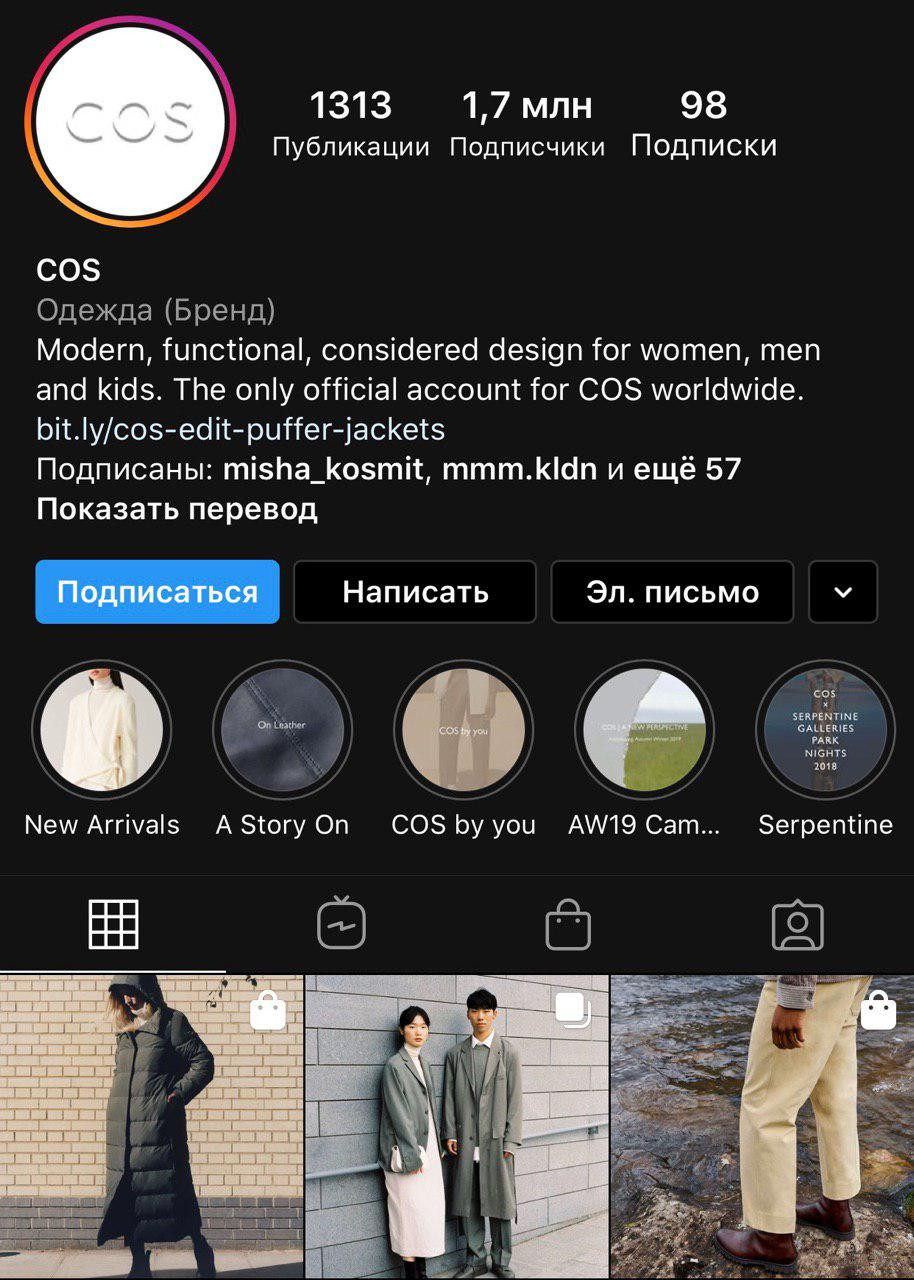Switch to the tagged photos tab
The height and width of the screenshot is (1280, 914).
click(797, 924)
